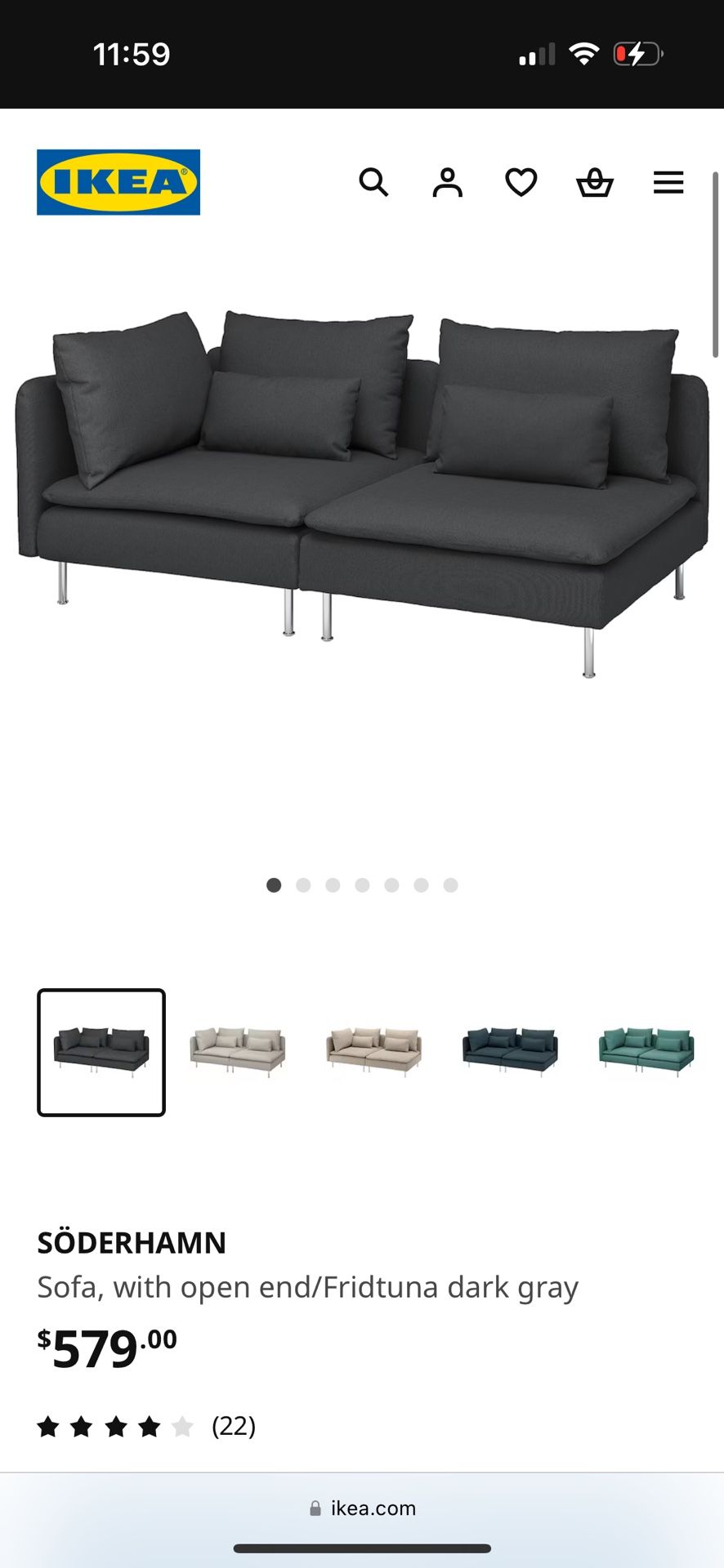Open the account profile icon

[448, 183]
